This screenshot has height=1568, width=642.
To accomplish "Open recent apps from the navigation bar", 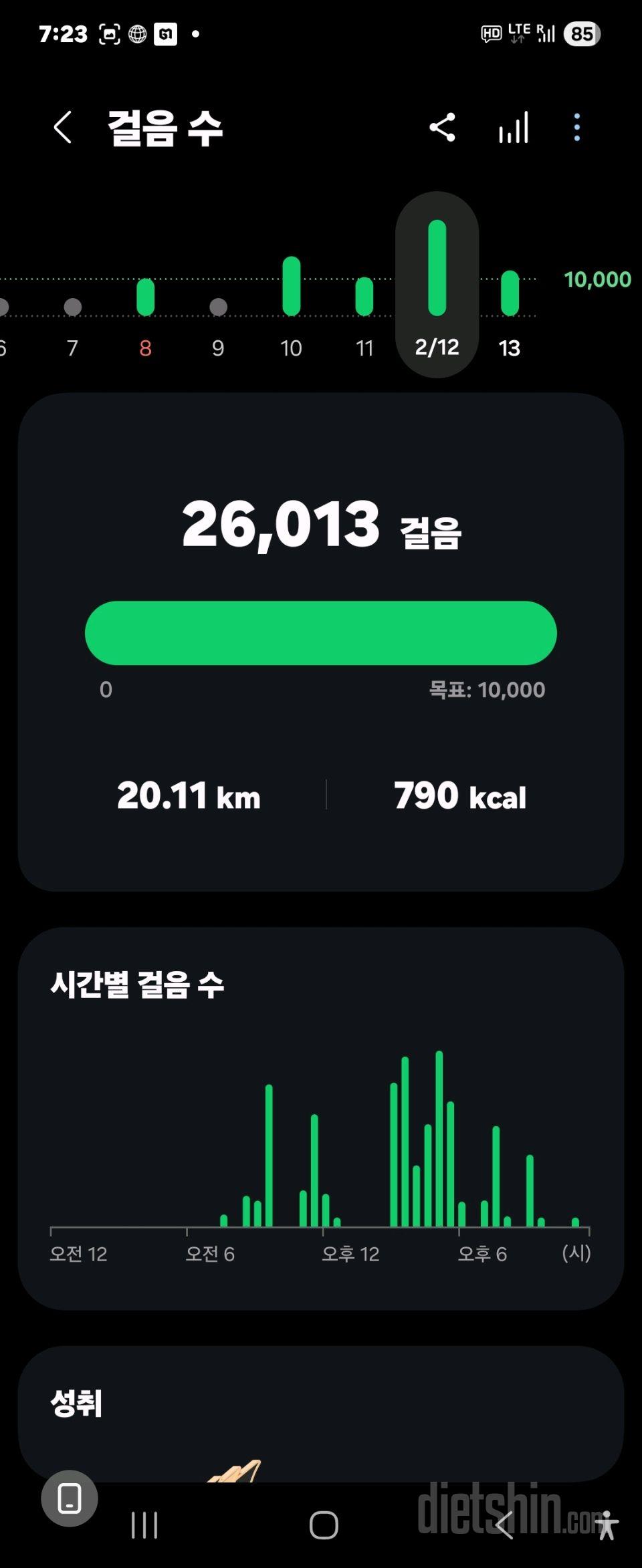I will click(x=144, y=1525).
